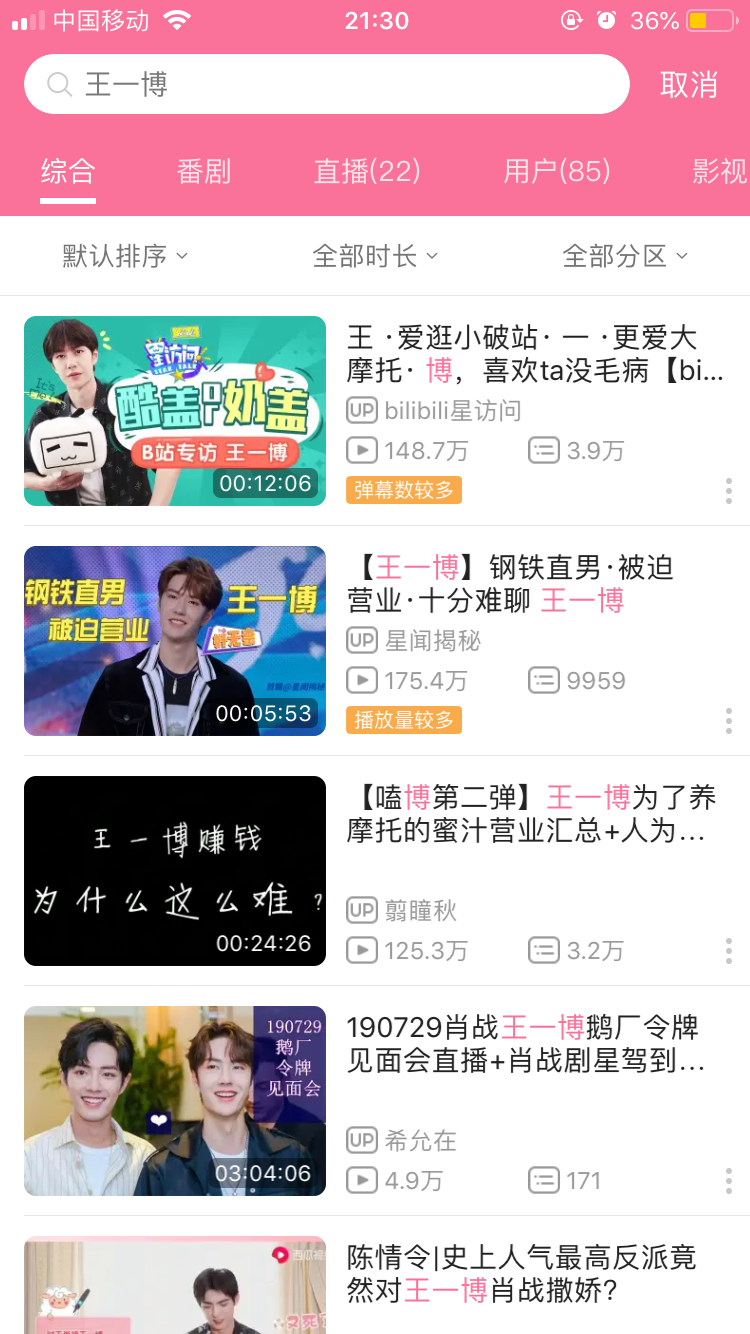750x1334 pixels.
Task: Play the 钢铁直男·被迫营业 video by 星闻揭秘
Action: pyautogui.click(x=175, y=641)
